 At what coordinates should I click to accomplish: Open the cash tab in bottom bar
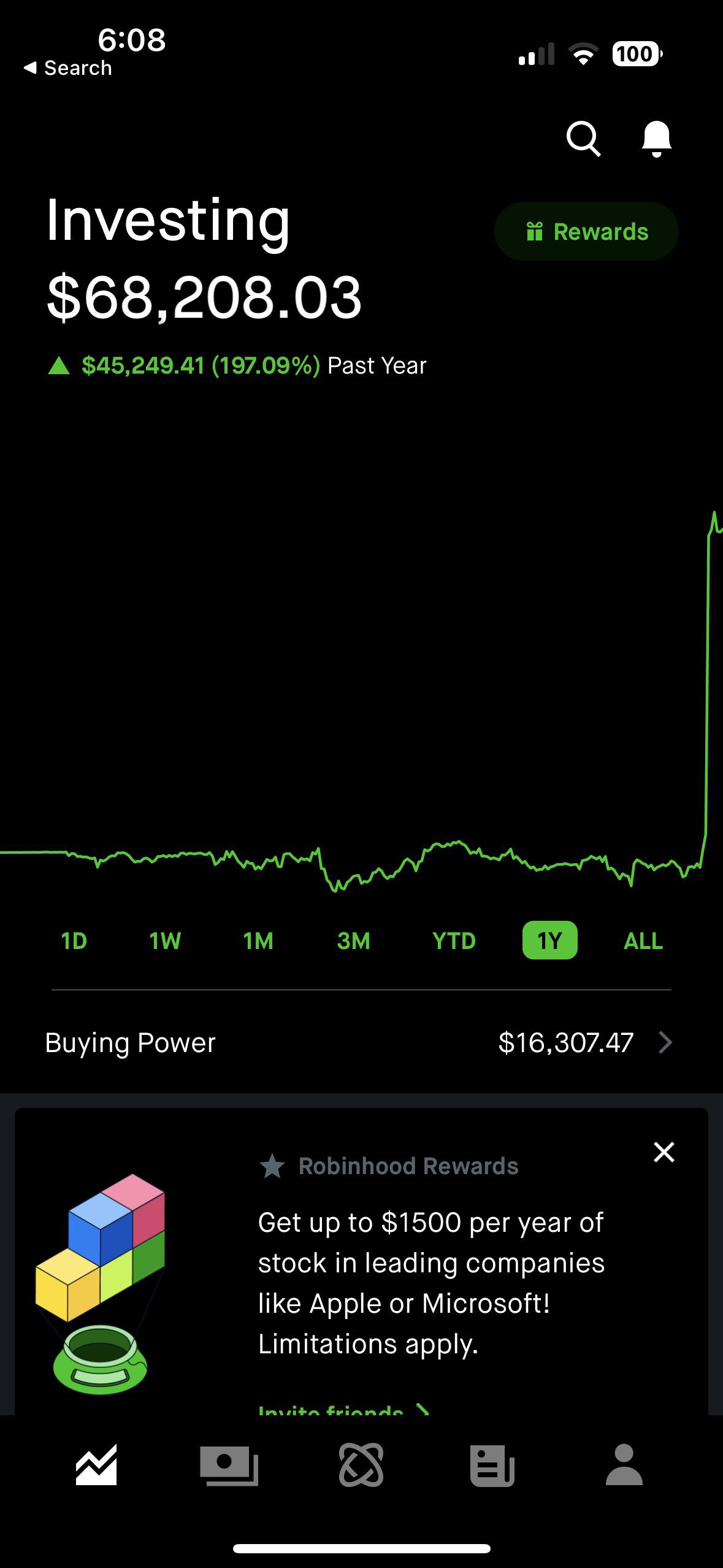[229, 1465]
